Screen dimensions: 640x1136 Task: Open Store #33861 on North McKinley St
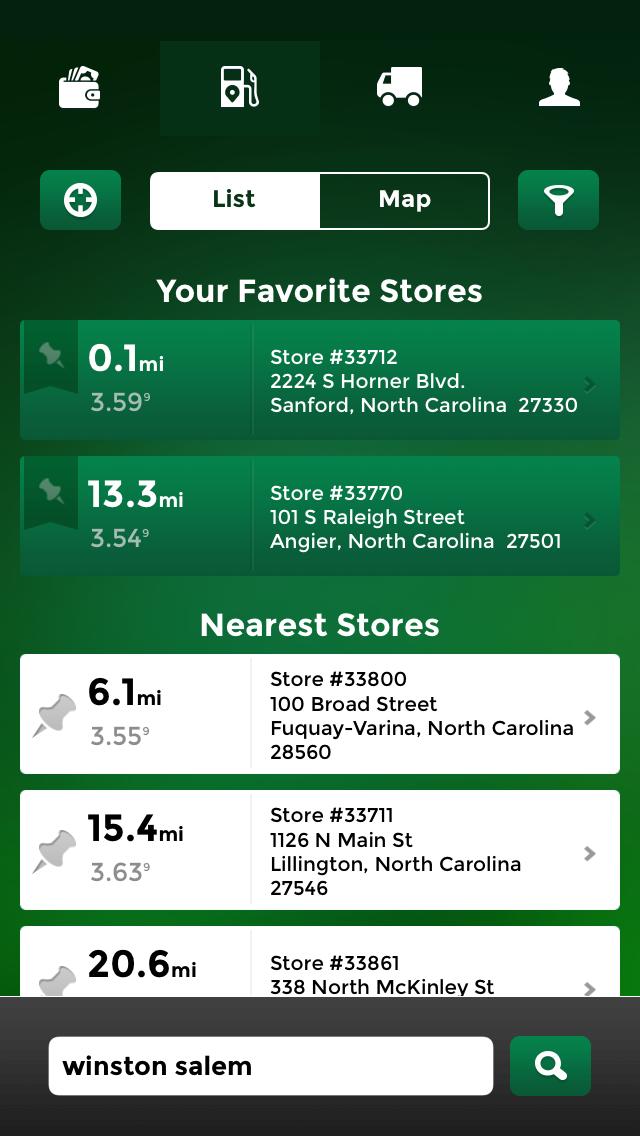(x=430, y=974)
